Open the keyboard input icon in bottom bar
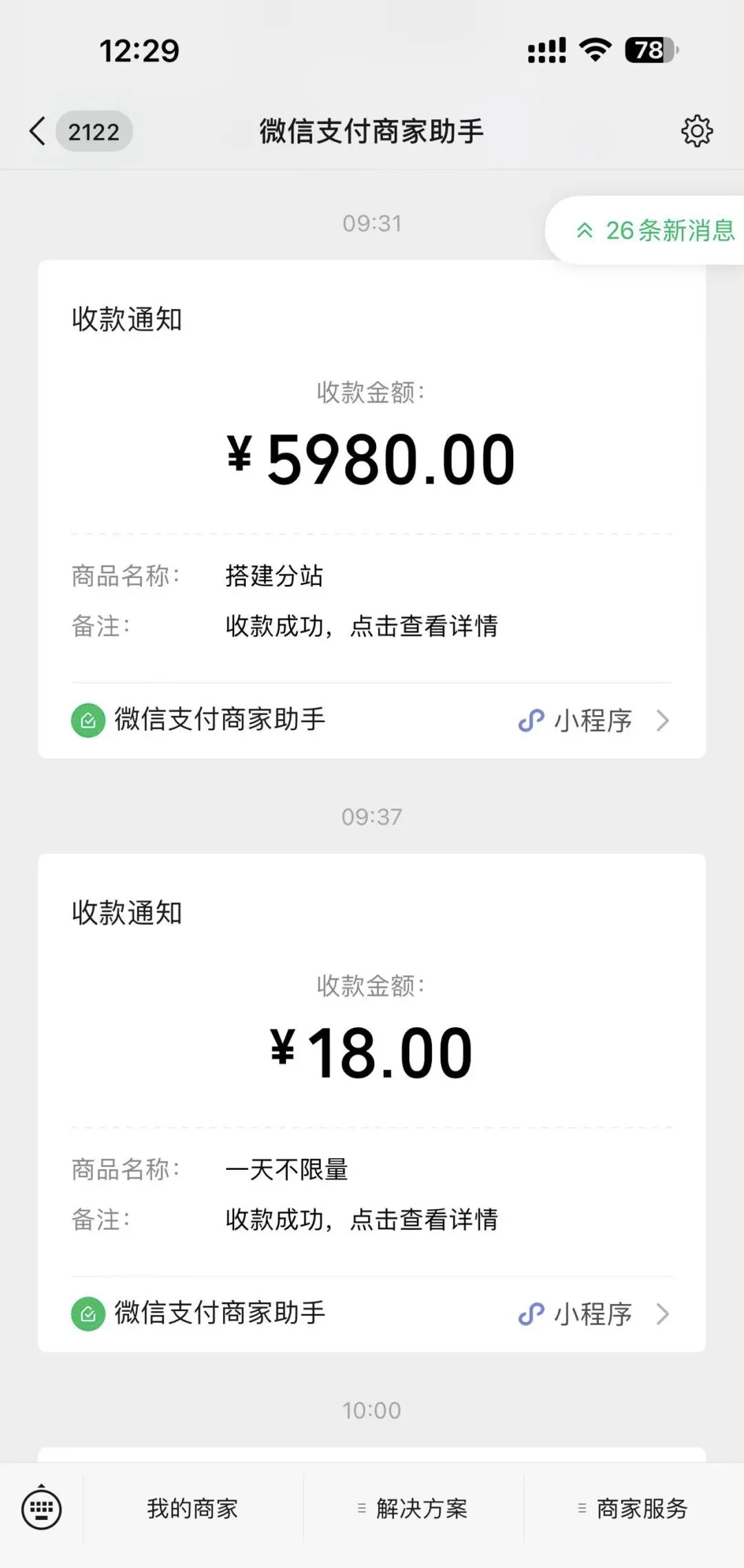This screenshot has width=744, height=1568. pyautogui.click(x=41, y=1509)
